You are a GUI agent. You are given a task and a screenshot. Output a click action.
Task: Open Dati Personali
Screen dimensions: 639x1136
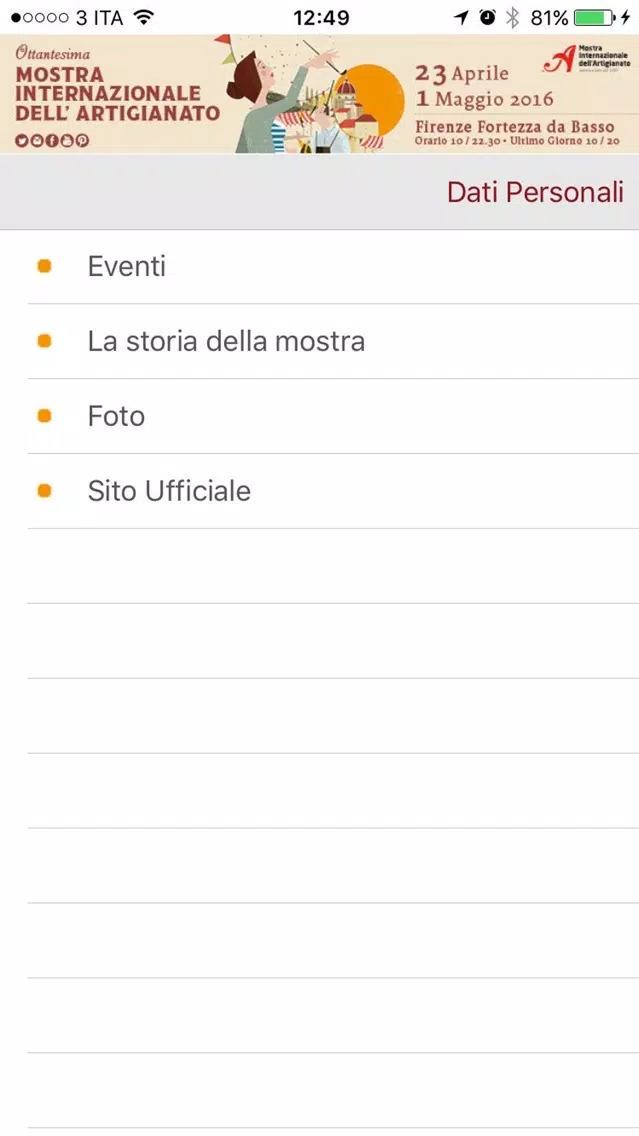535,192
